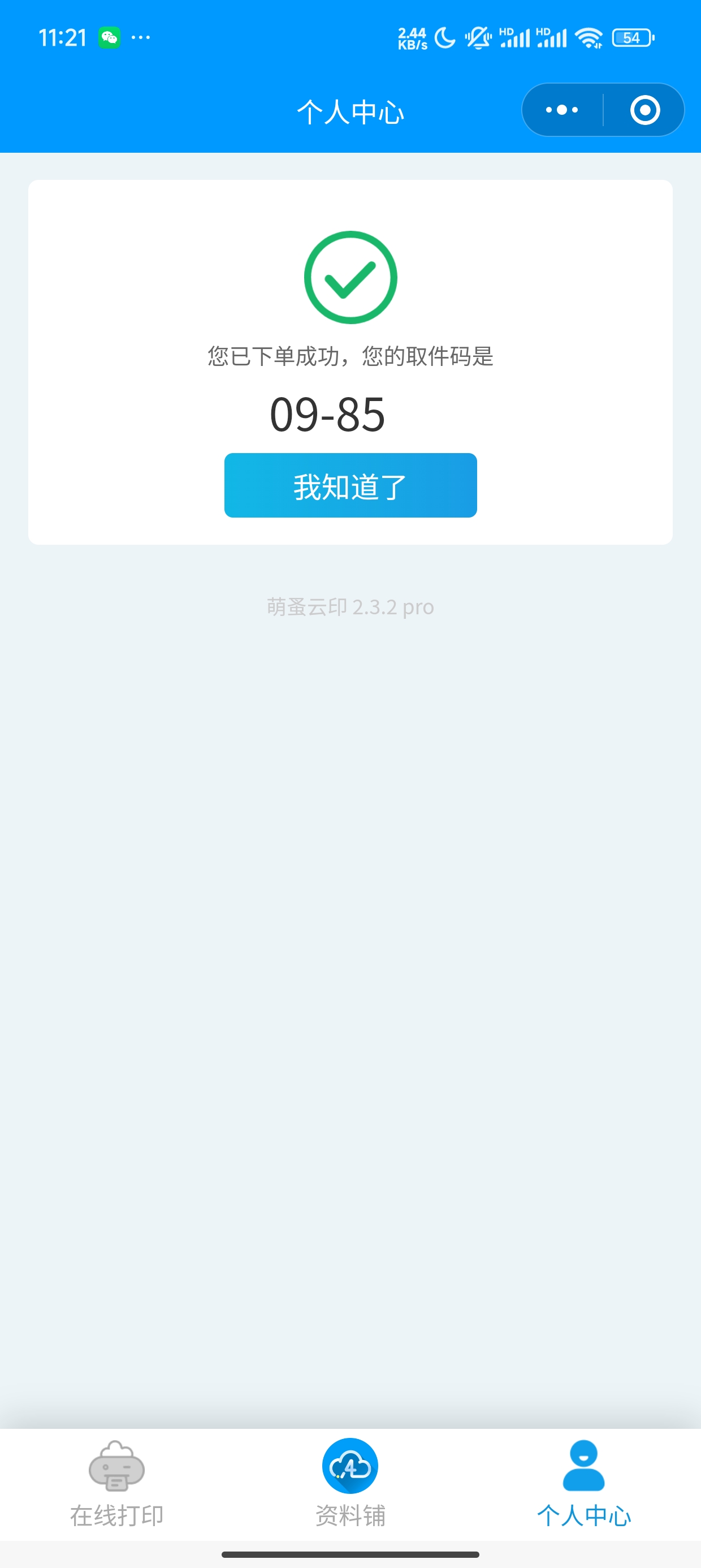Image resolution: width=701 pixels, height=1568 pixels.
Task: Select the 个人中心 tab
Action: point(584,1485)
